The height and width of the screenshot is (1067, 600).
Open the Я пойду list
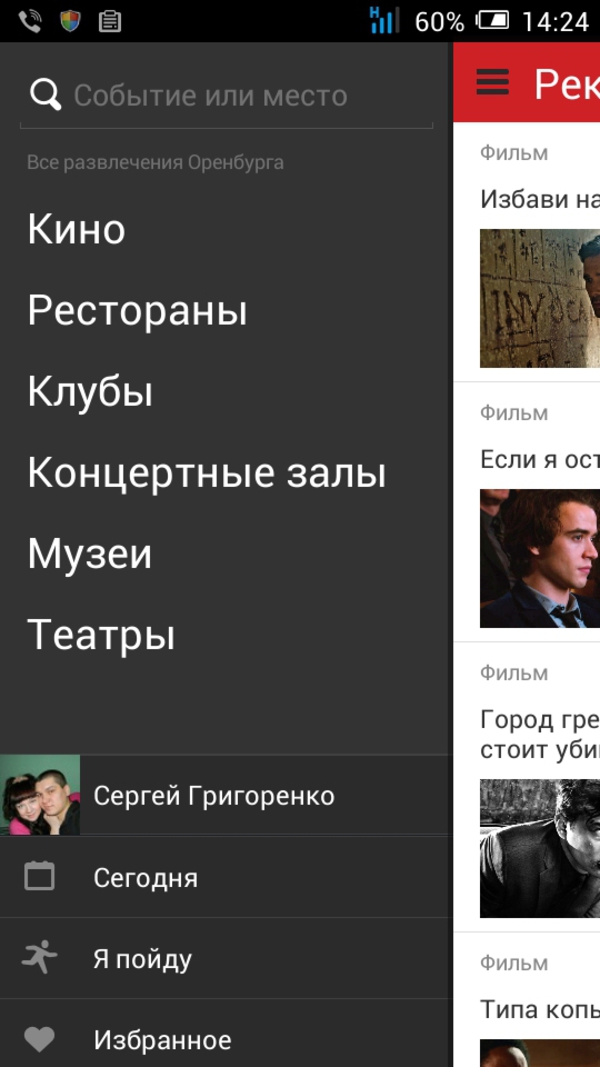click(x=226, y=959)
